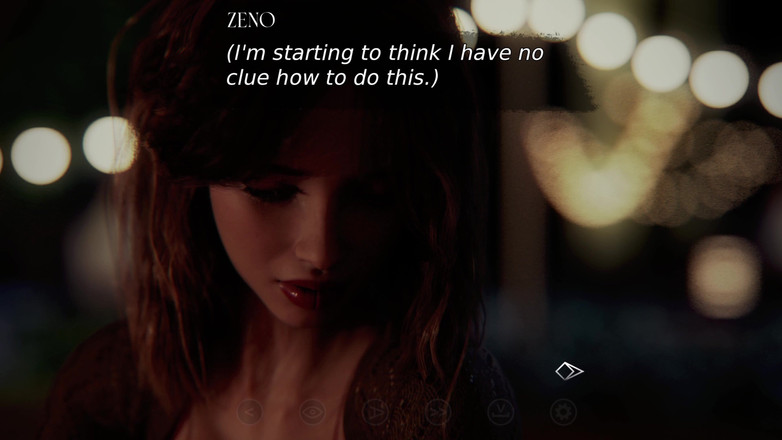Go back to the previous dialogue line
The height and width of the screenshot is (440, 782).
[249, 411]
